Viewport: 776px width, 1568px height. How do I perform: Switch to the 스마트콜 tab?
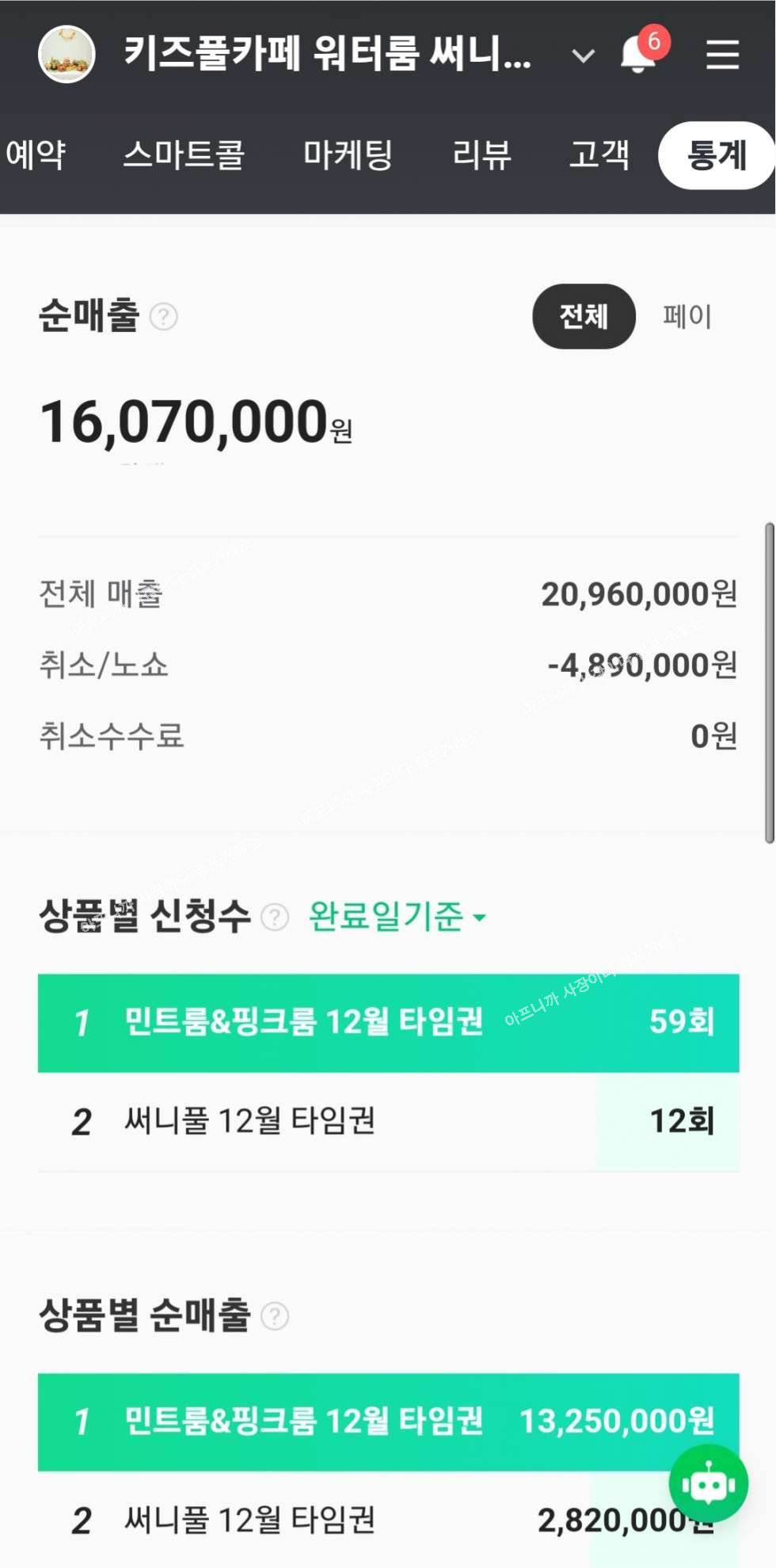pyautogui.click(x=184, y=155)
